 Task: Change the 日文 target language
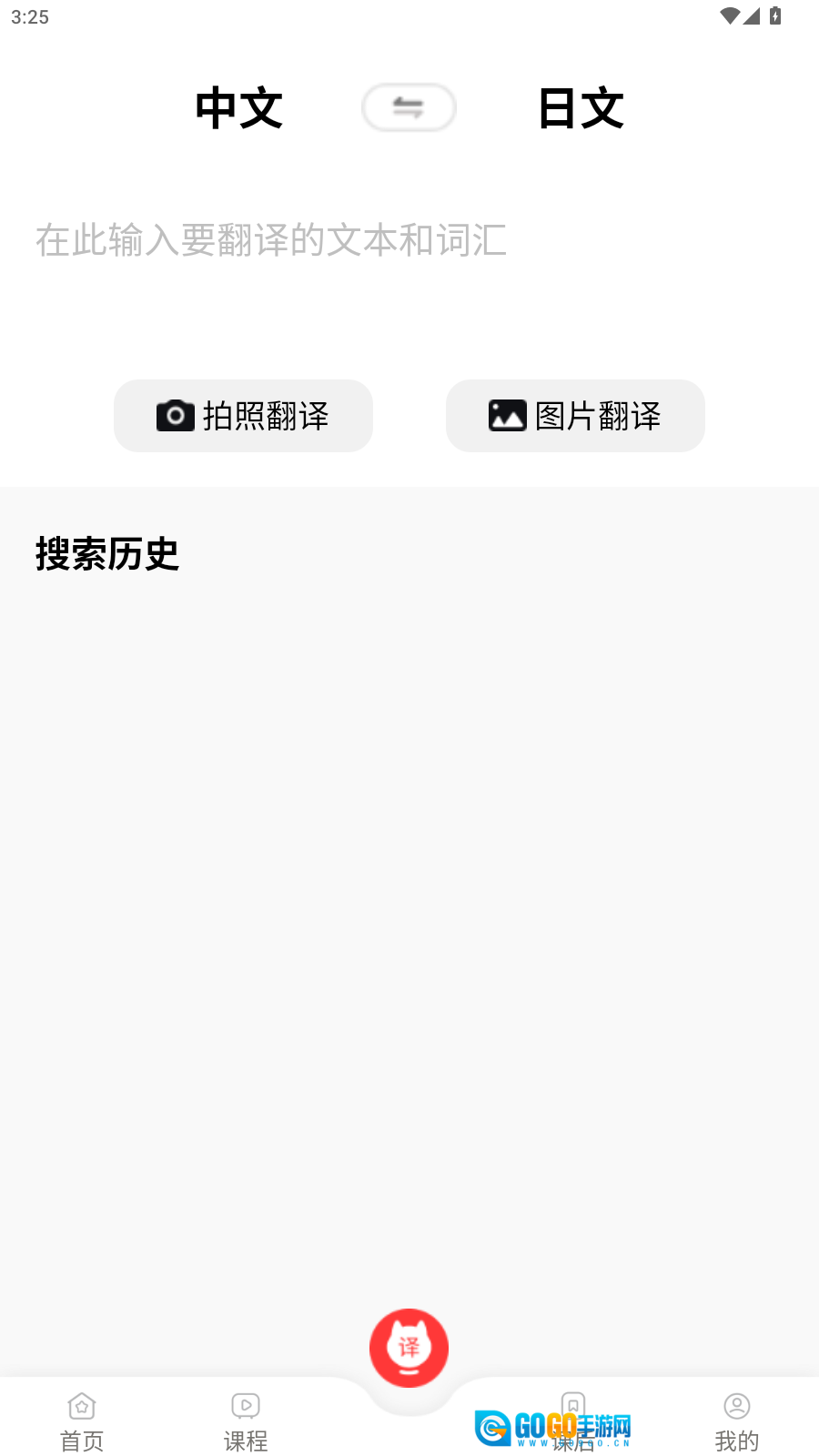(581, 108)
